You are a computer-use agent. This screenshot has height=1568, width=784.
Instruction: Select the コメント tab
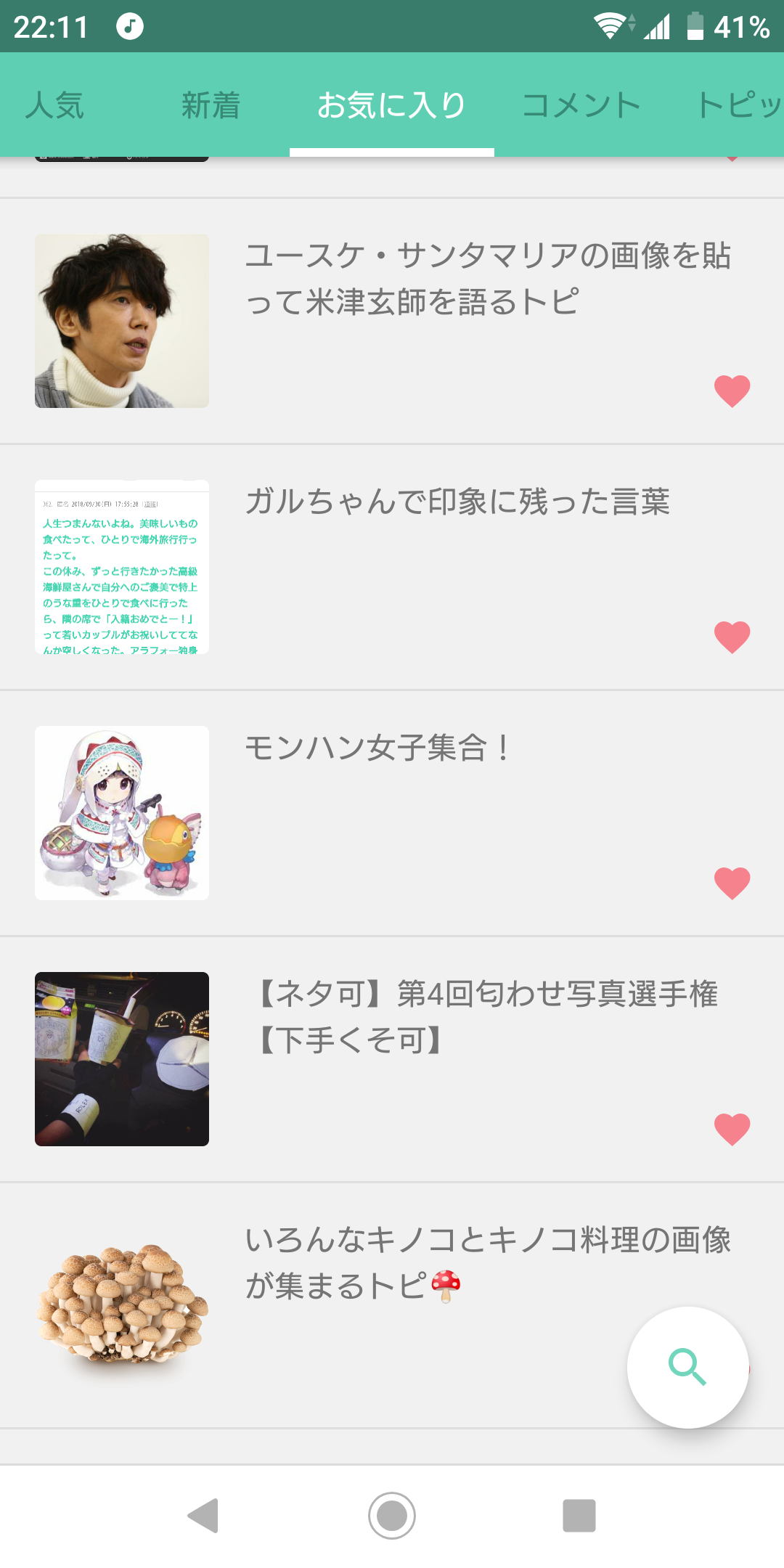pyautogui.click(x=581, y=105)
